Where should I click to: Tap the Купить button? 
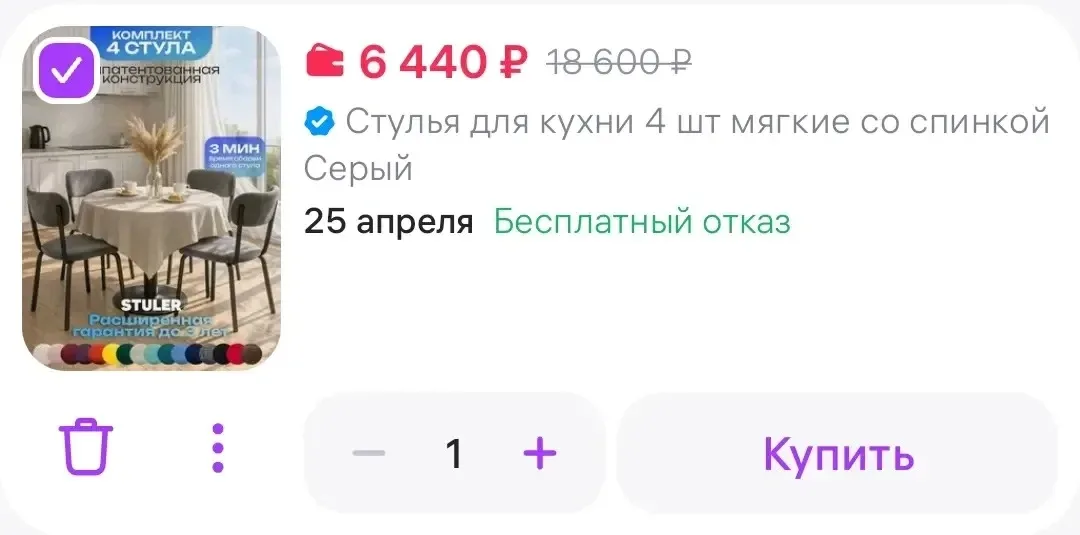pyautogui.click(x=838, y=454)
